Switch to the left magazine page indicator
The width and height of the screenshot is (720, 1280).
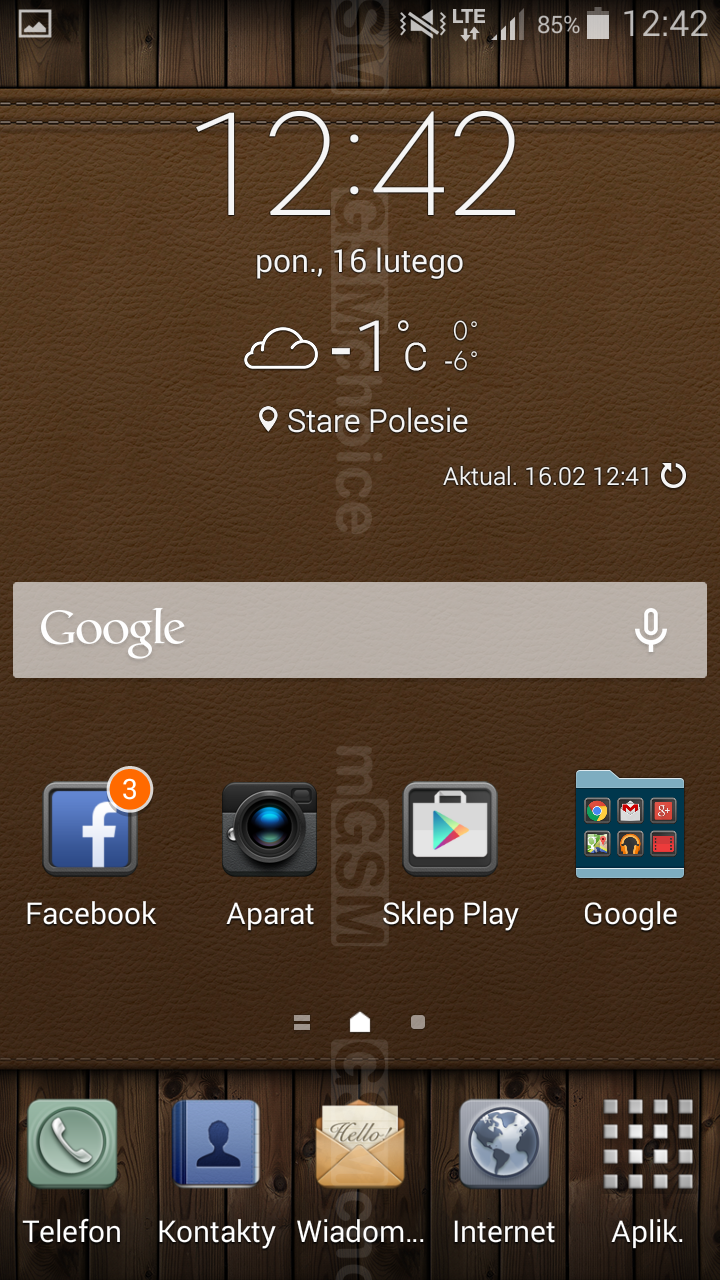click(x=302, y=1022)
